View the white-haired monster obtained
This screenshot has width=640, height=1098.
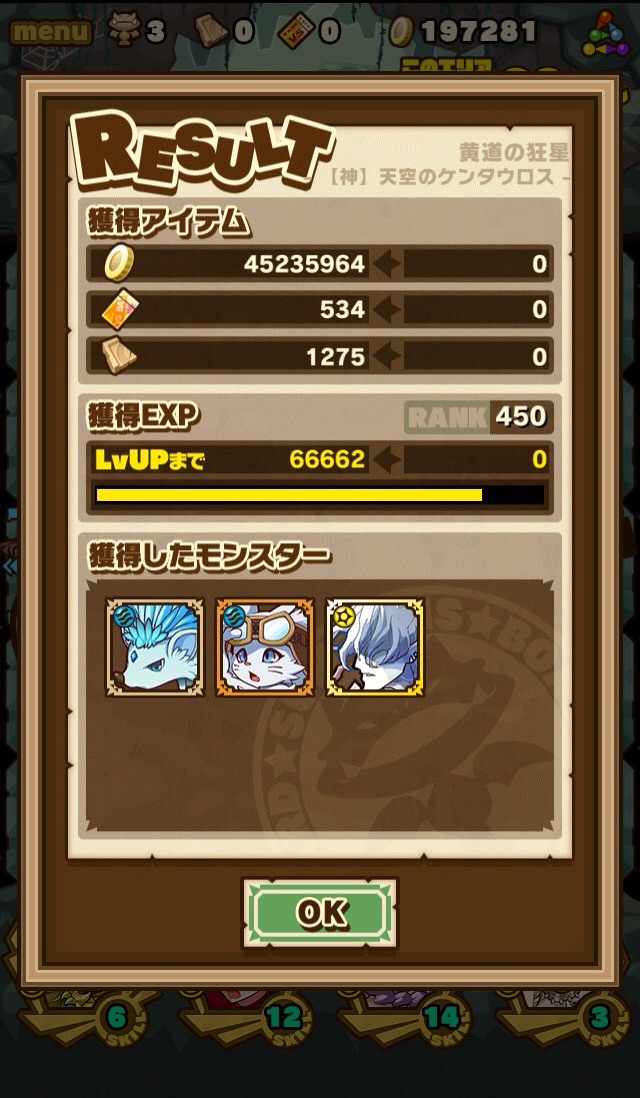[x=375, y=647]
